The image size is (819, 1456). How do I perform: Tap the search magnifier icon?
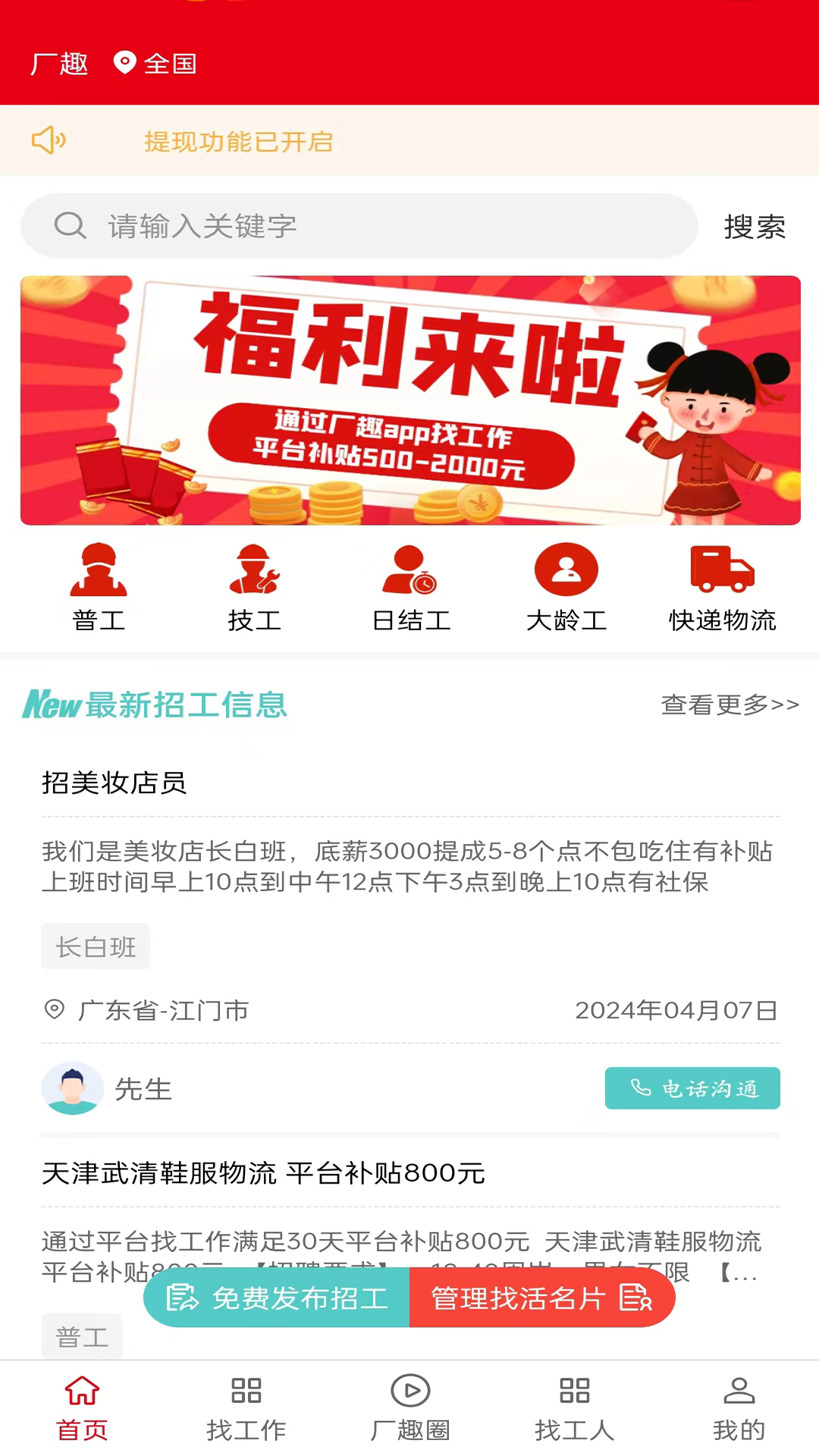point(71,225)
